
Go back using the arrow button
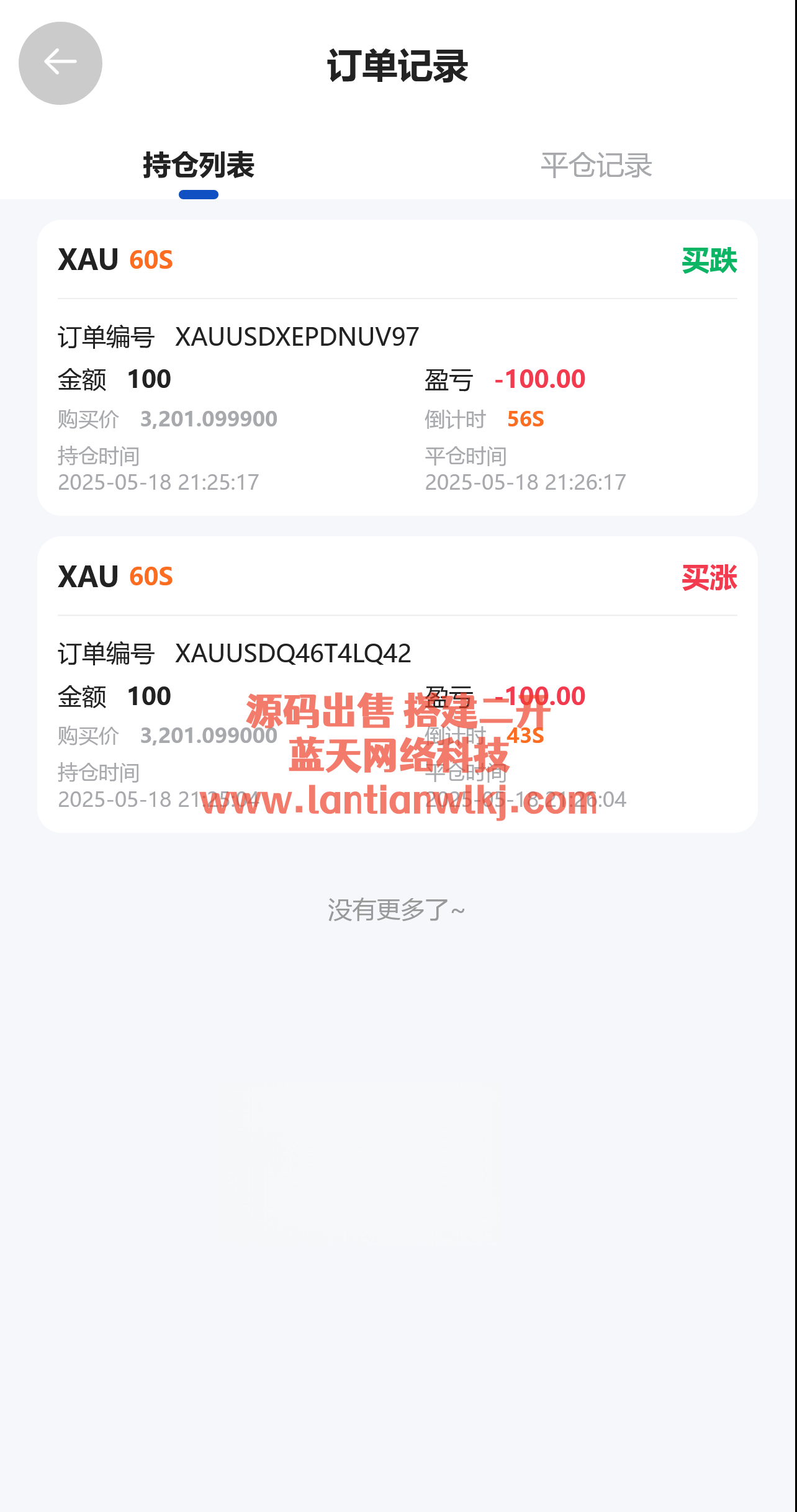point(60,63)
